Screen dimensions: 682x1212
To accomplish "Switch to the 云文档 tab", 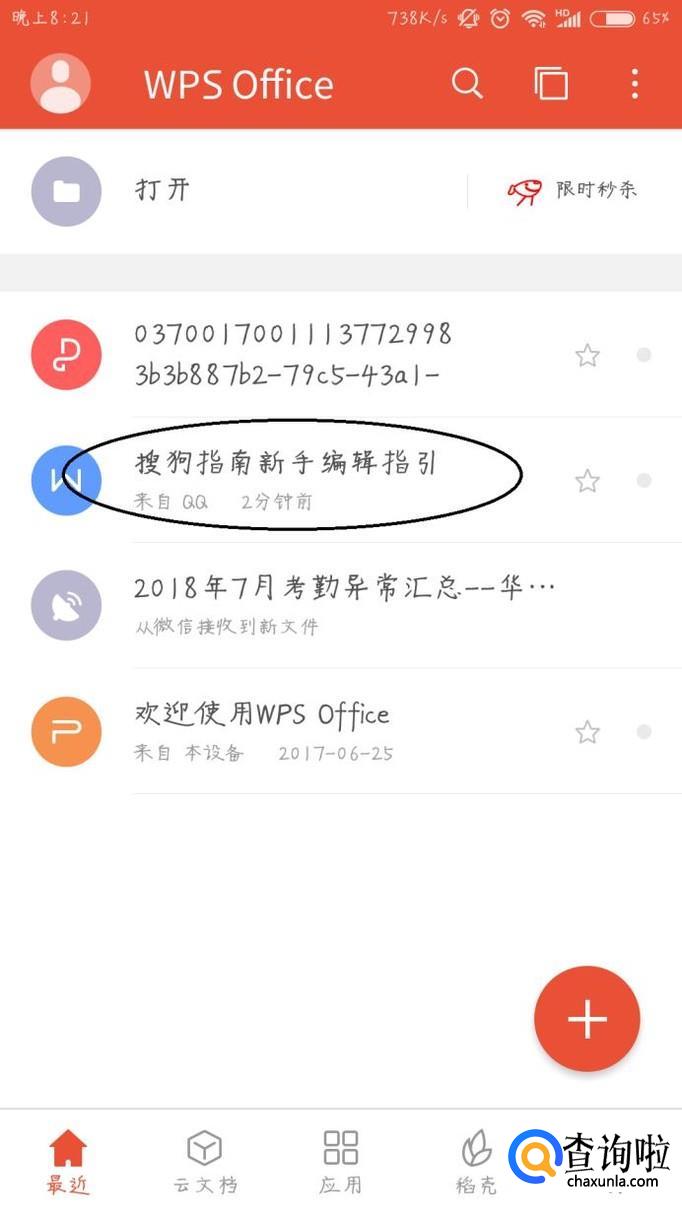I will 205,1162.
